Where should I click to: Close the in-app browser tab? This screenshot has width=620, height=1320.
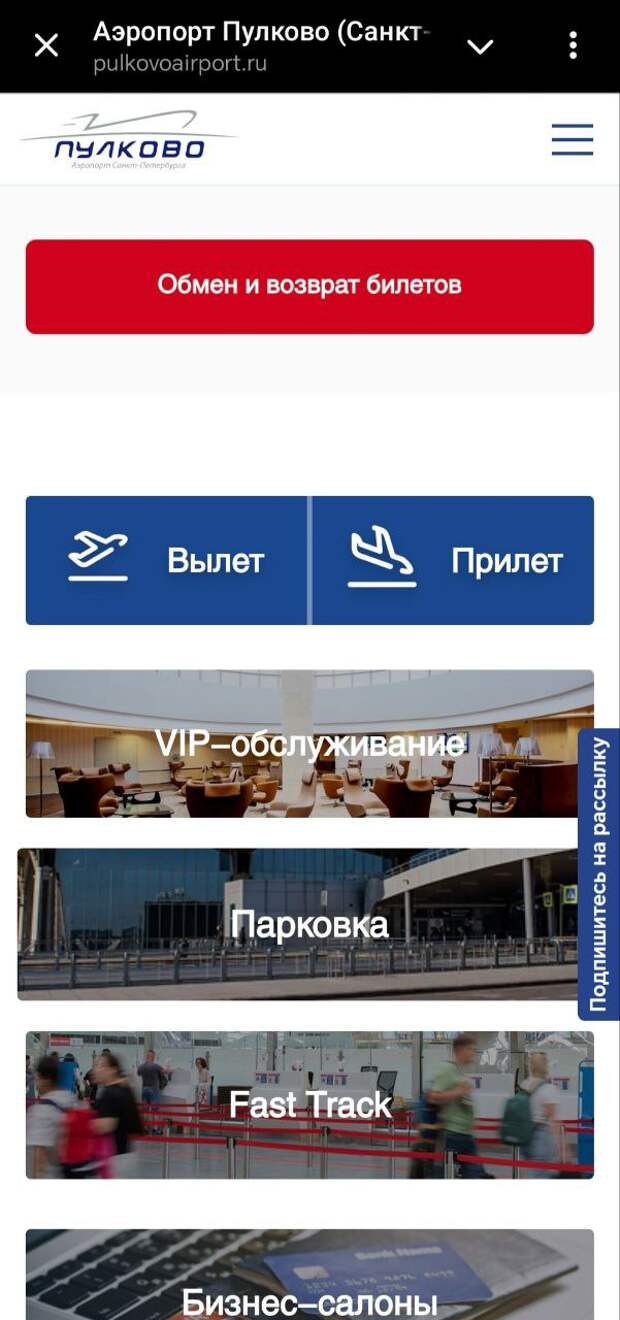tap(46, 45)
